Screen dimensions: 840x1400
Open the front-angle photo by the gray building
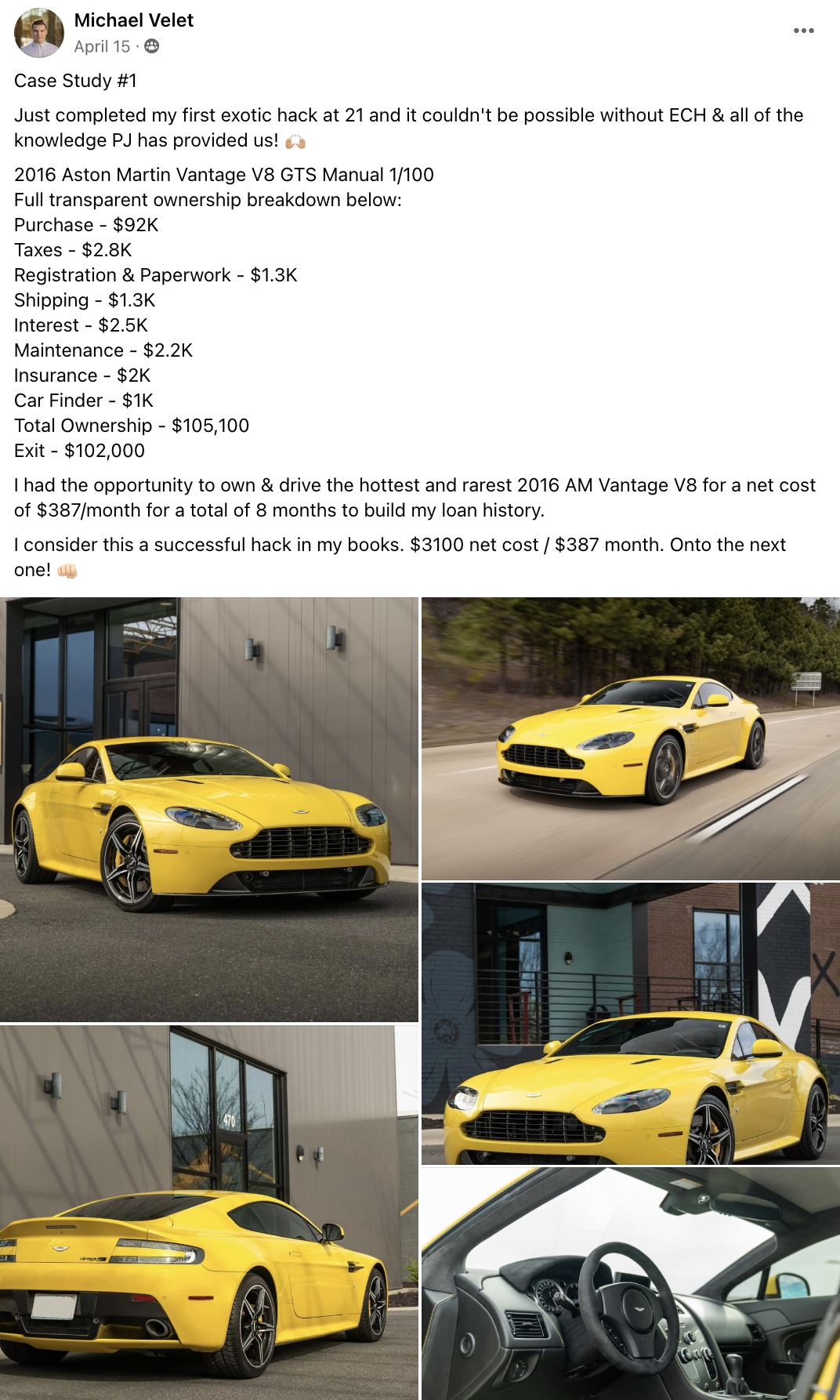(208, 809)
